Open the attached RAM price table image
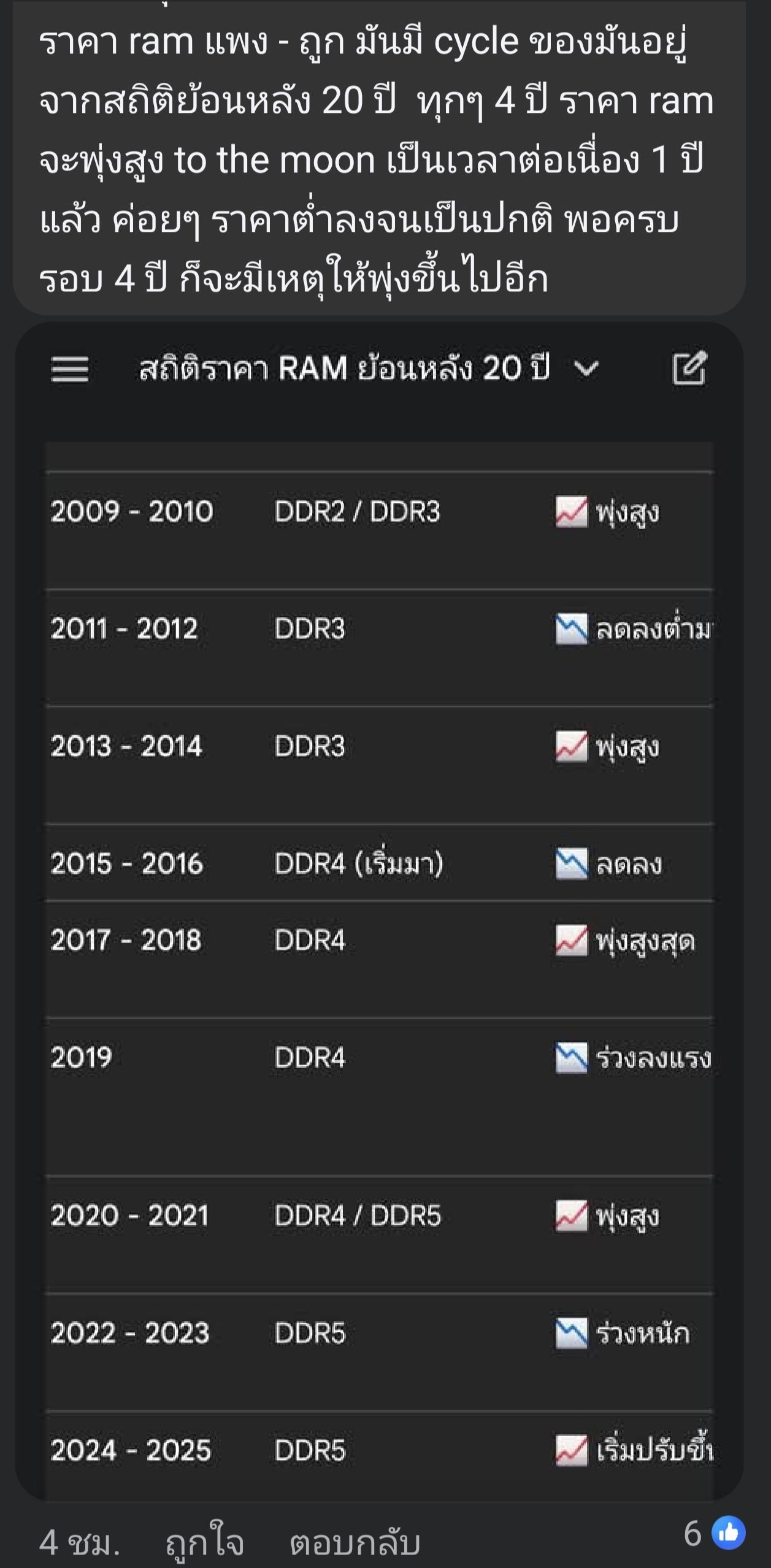Screen dimensions: 771x1568 click(x=379, y=908)
